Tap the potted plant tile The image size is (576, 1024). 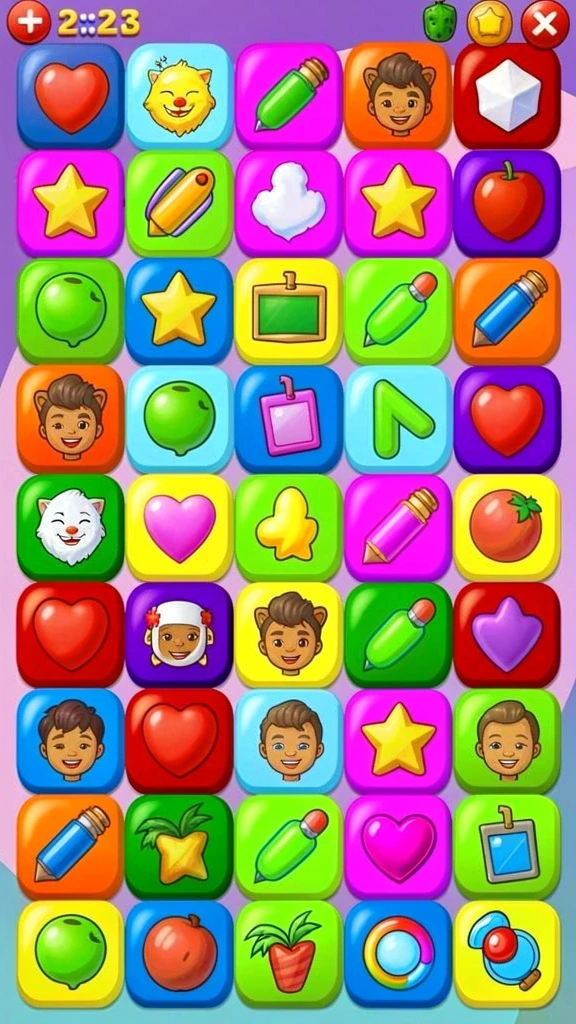click(289, 953)
